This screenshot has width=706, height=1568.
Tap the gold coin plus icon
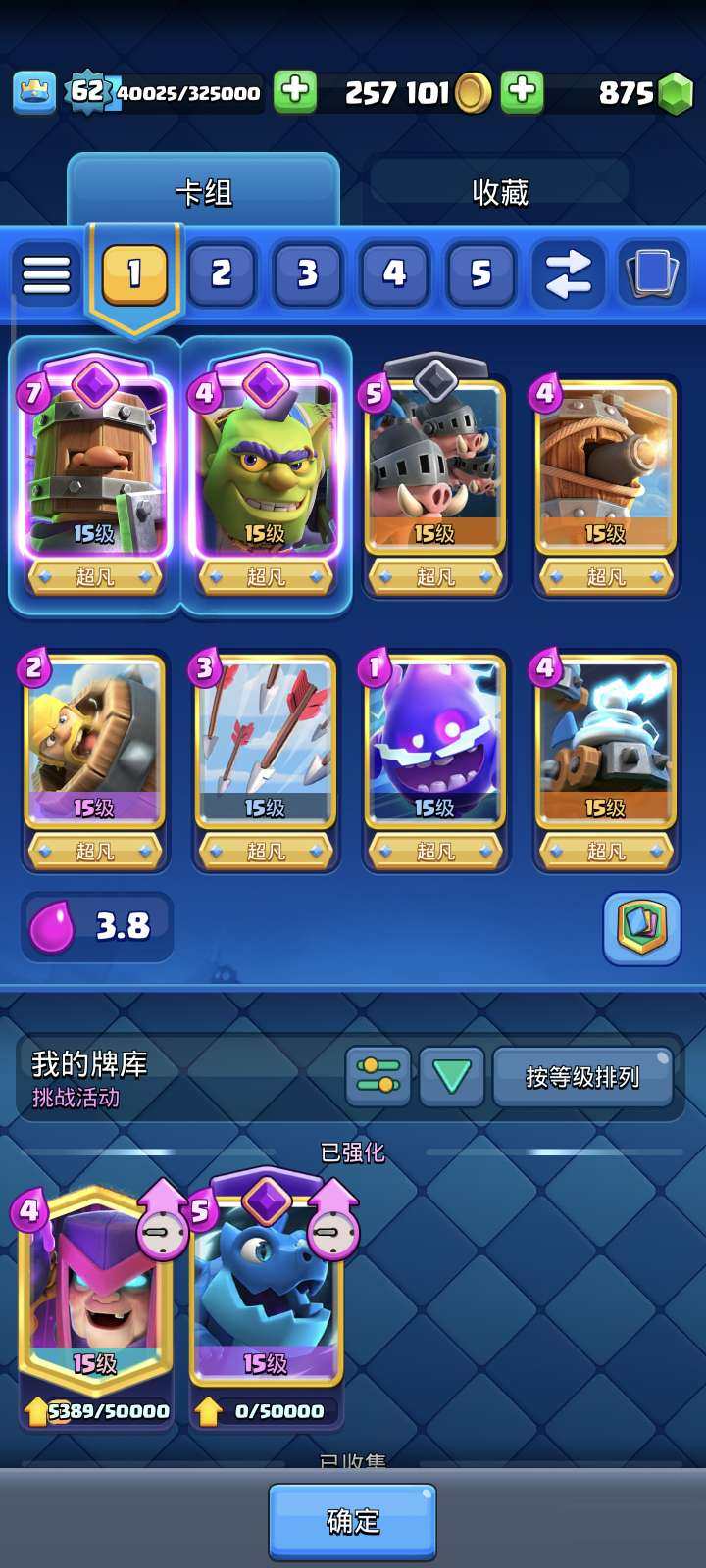click(x=523, y=93)
